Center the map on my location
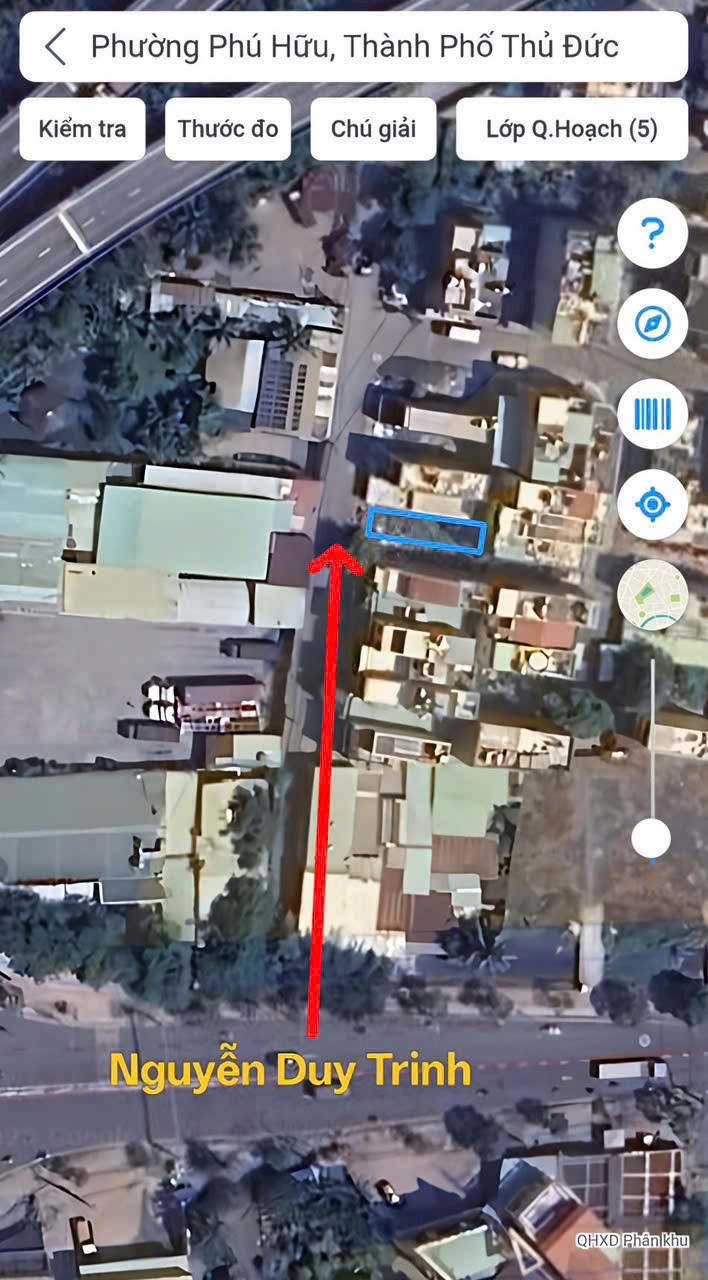Screen dimensions: 708x1280 click(652, 504)
